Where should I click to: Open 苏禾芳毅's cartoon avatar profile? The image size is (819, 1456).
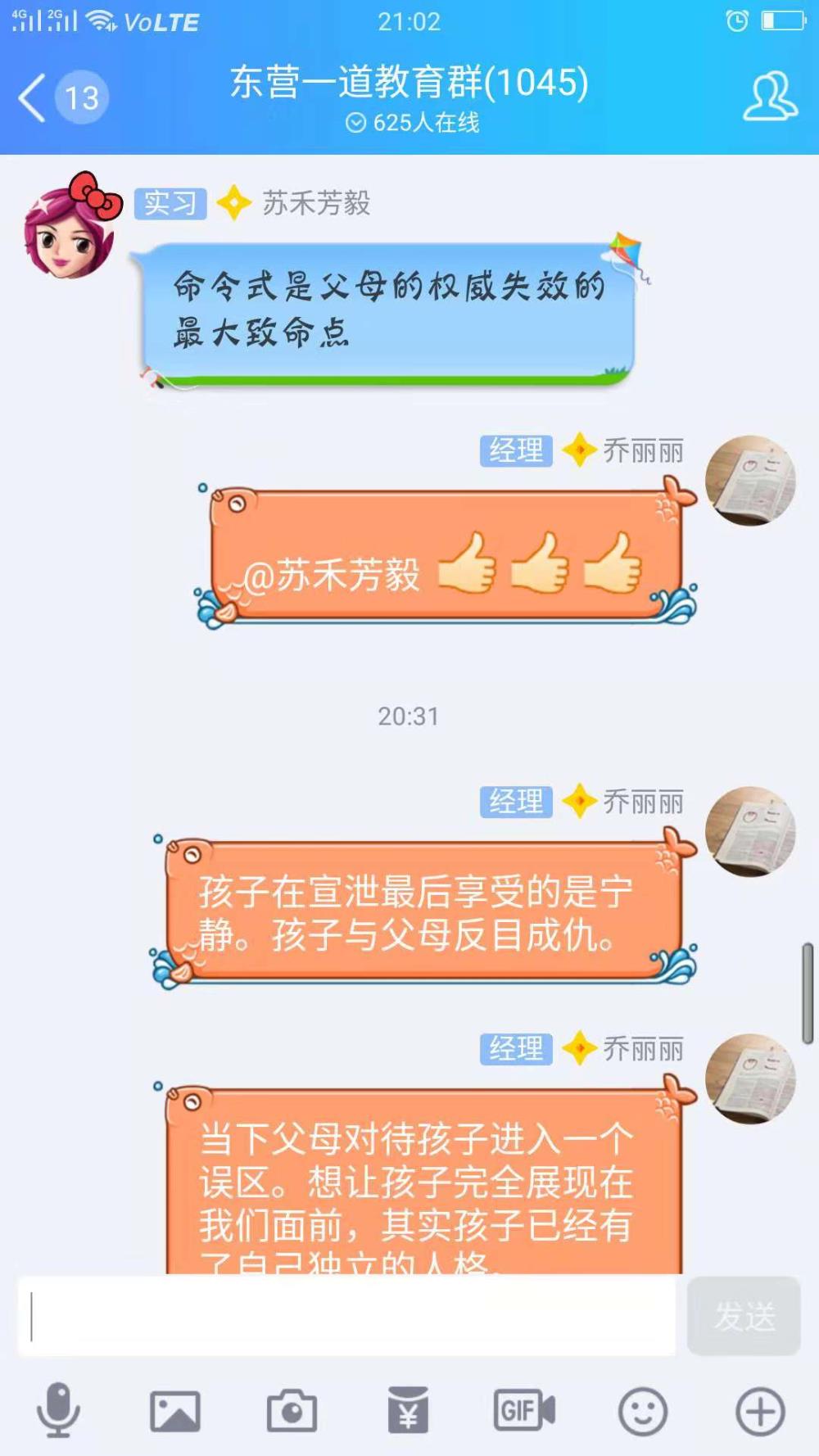pyautogui.click(x=72, y=227)
